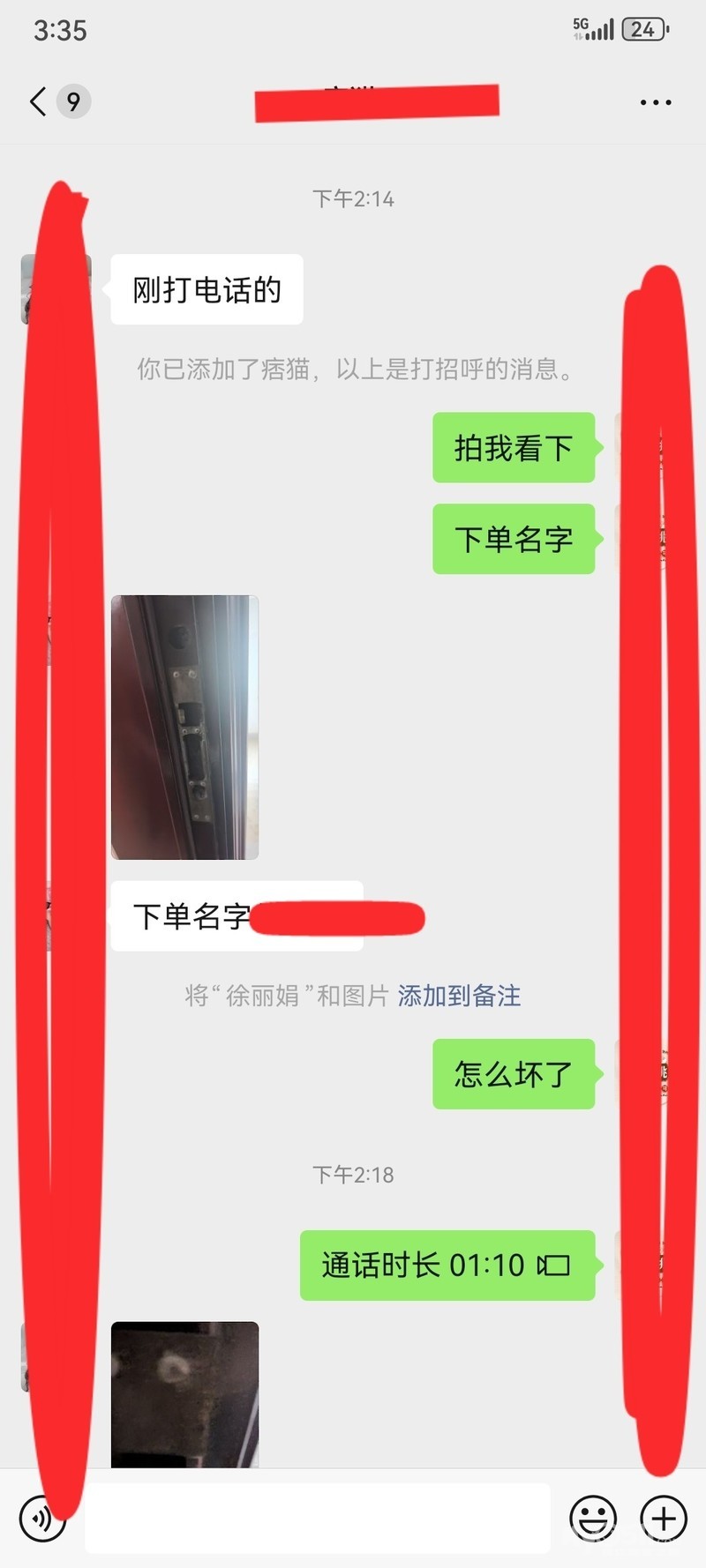706x1568 pixels.
Task: Open the dark photo at the bottom
Action: 184,1393
